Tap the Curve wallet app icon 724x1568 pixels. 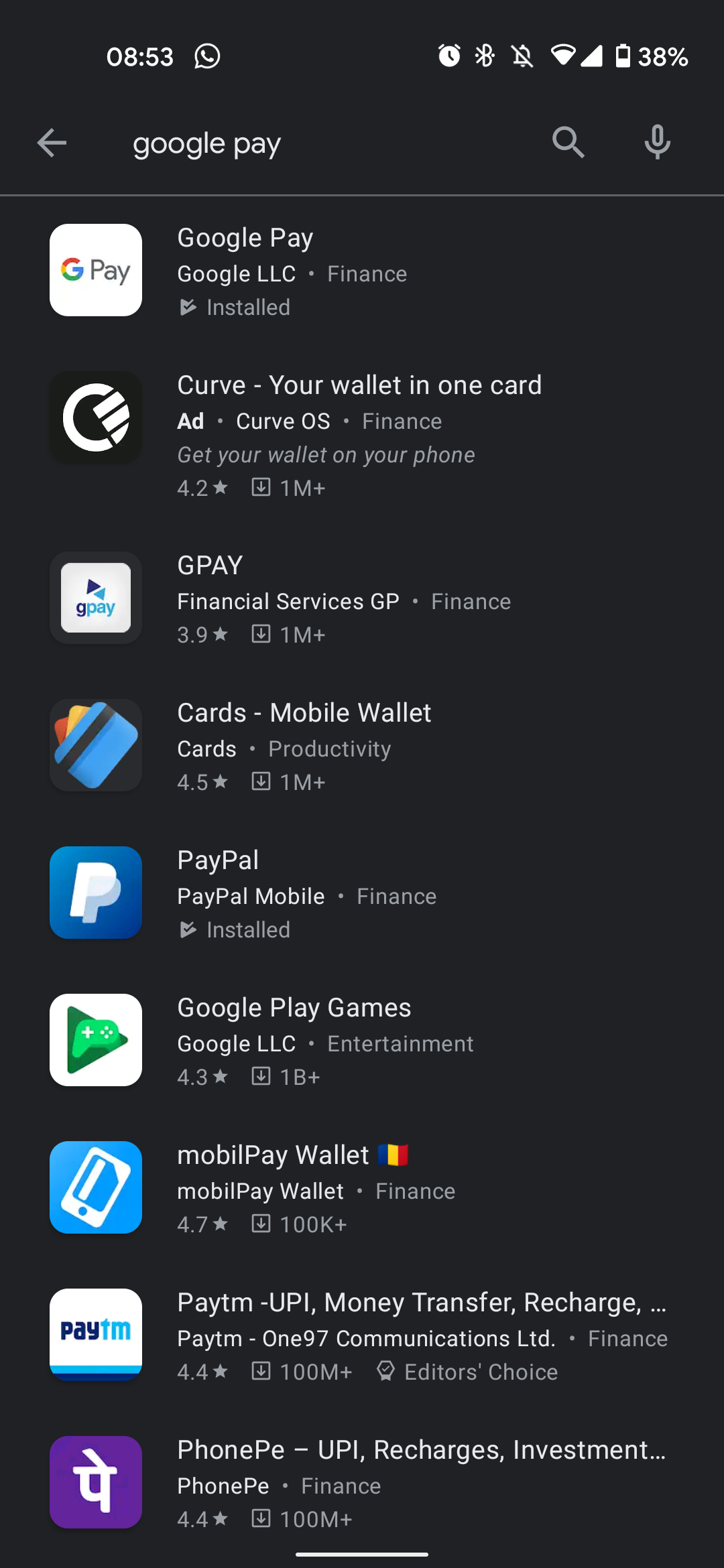(x=95, y=417)
